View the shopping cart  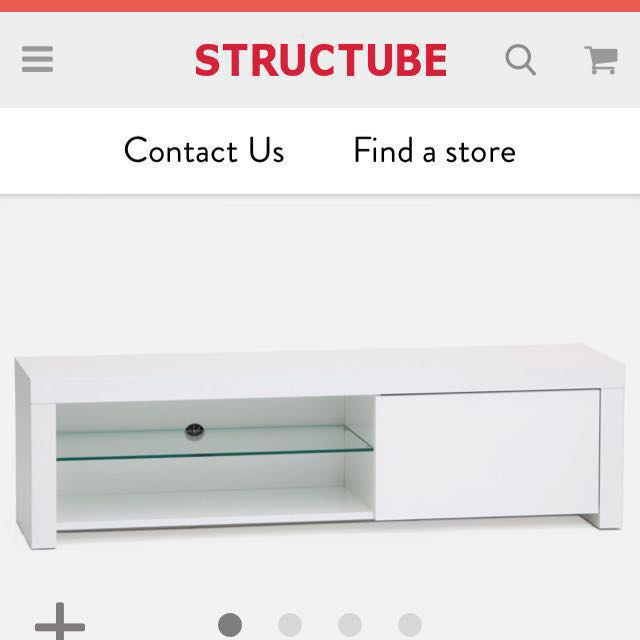pos(601,60)
